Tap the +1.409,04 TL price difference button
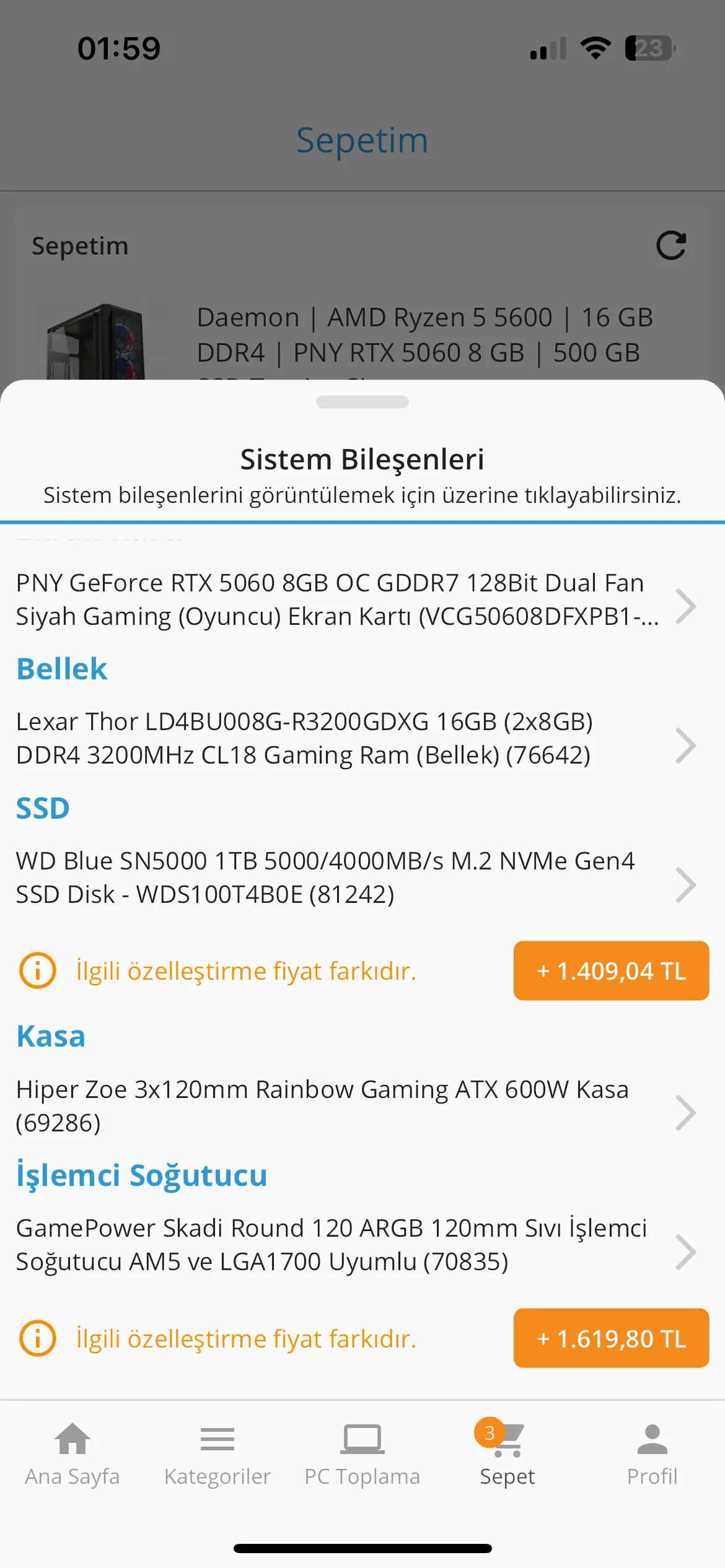Screen dimensions: 725x1568 pyautogui.click(x=611, y=970)
